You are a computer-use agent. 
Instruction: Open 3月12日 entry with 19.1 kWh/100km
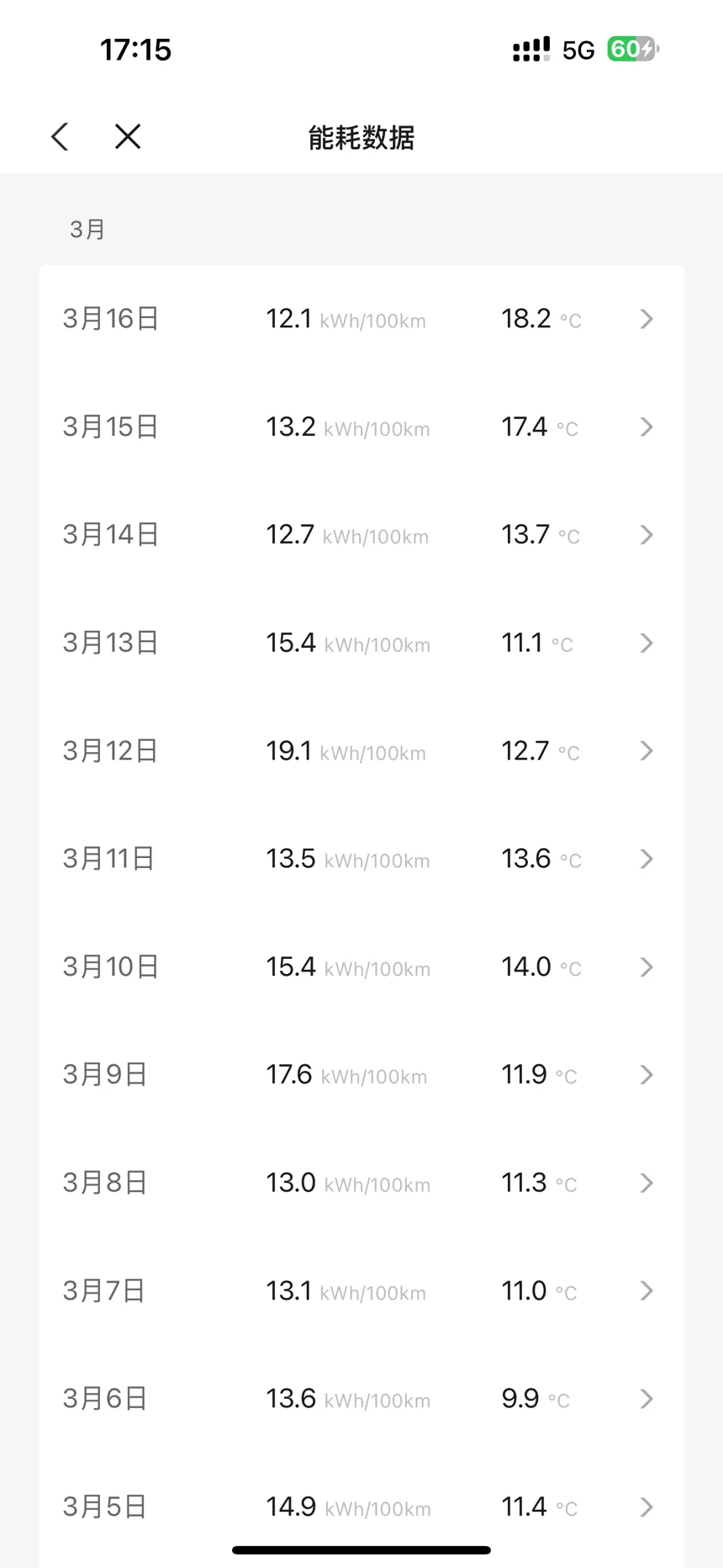click(x=361, y=750)
